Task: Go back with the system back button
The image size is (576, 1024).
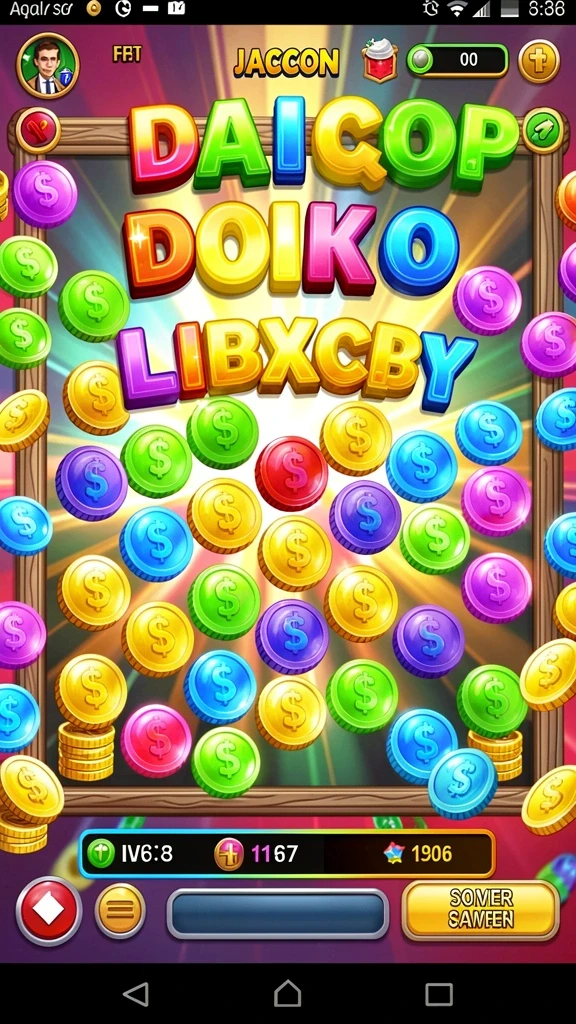Action: [x=136, y=994]
